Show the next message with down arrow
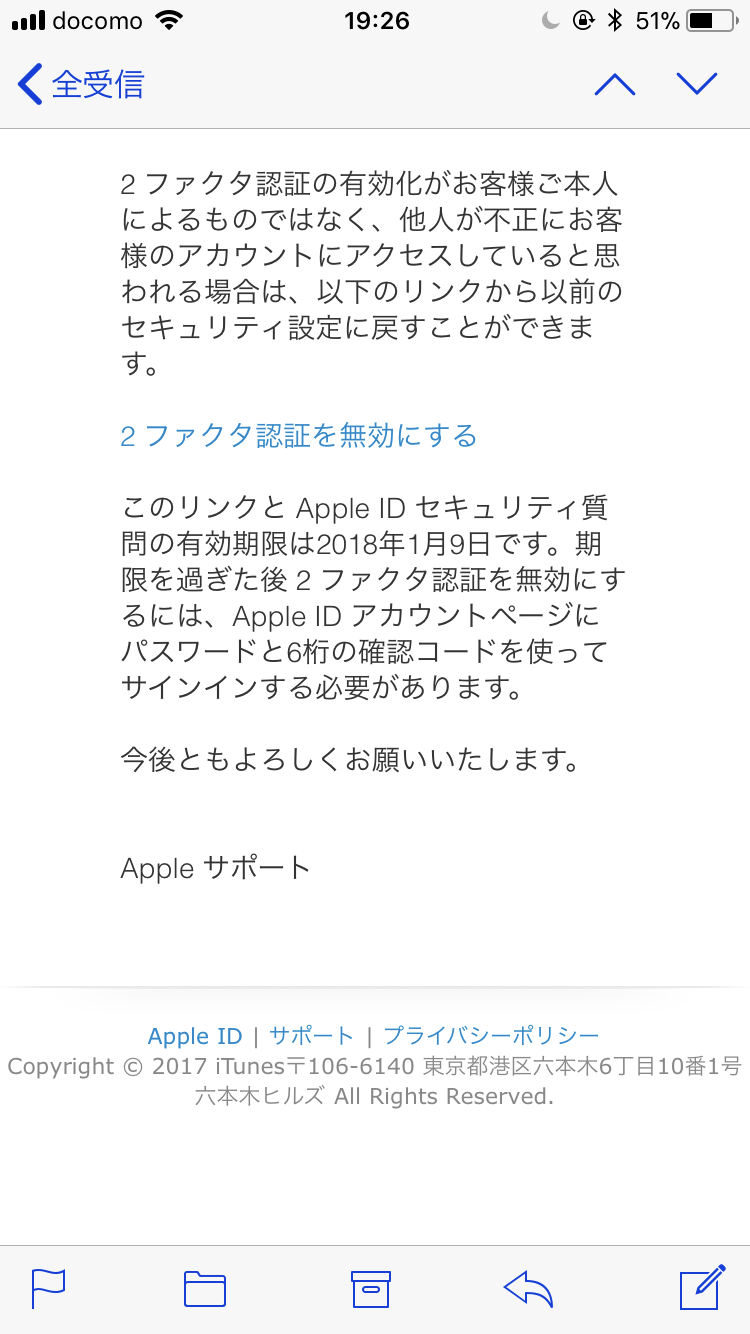 697,85
